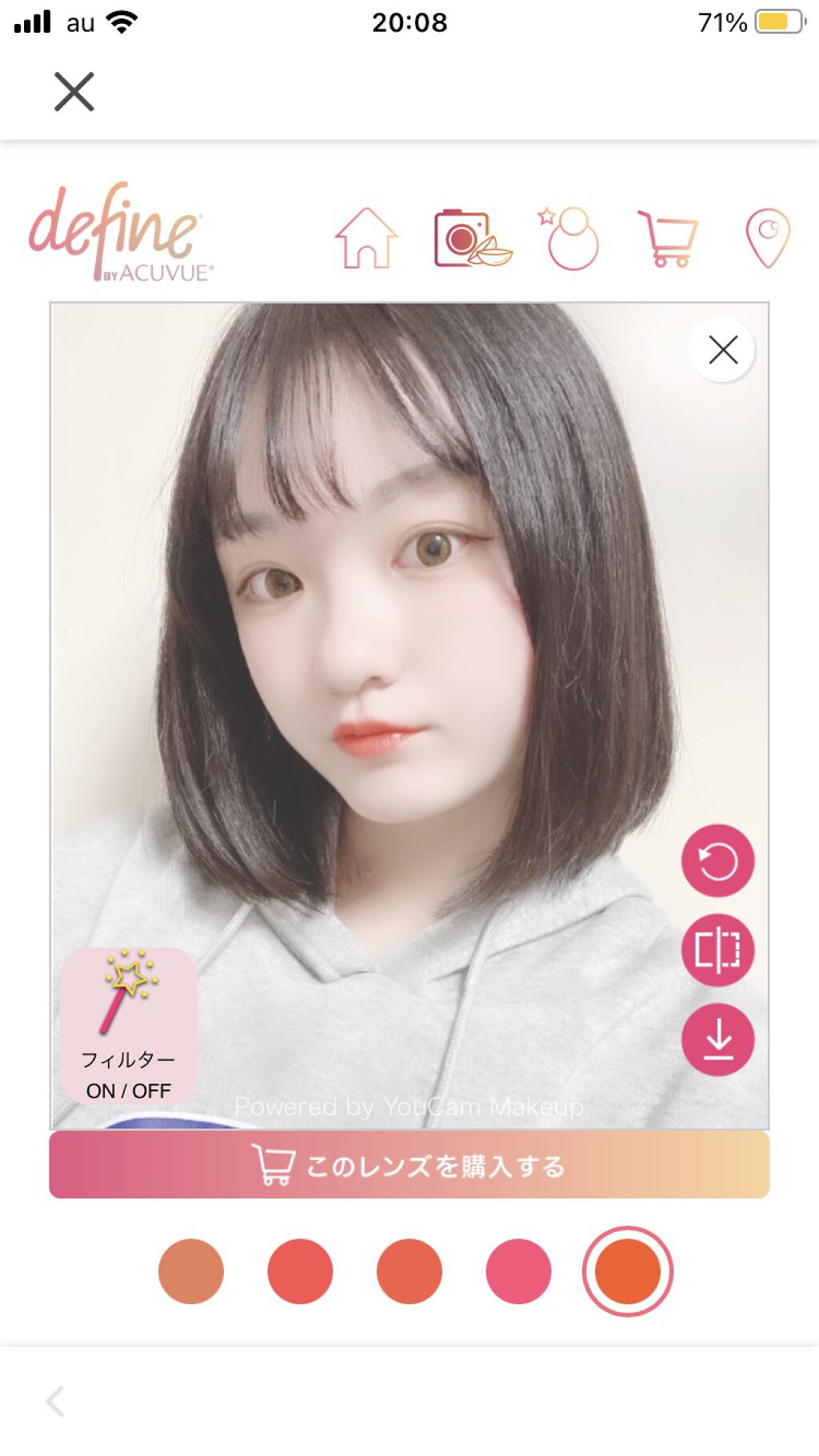Viewport: 819px width, 1456px height.
Task: Toggle the フィルター ON / OFF button
Action: pyautogui.click(x=129, y=1027)
